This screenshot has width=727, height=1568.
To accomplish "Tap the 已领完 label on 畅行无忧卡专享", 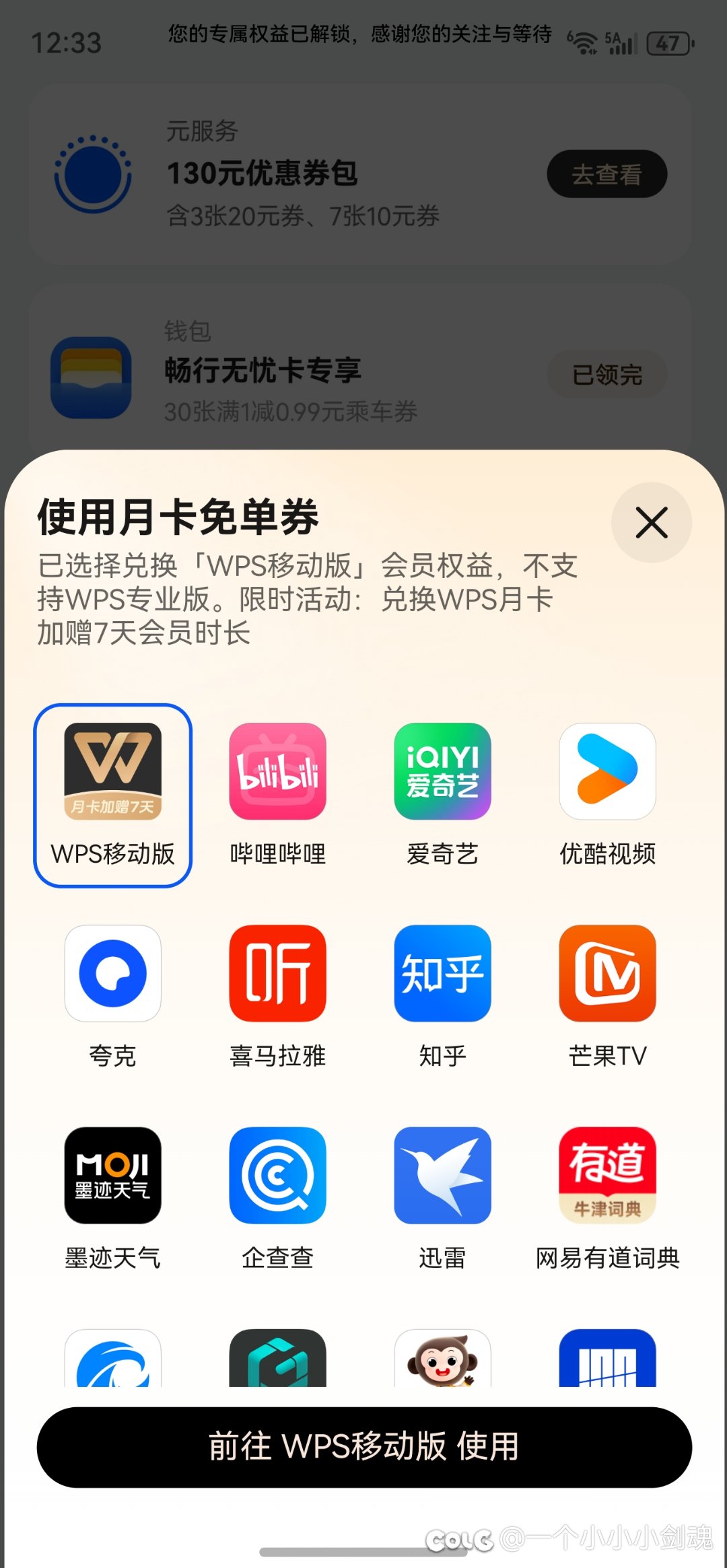I will pyautogui.click(x=605, y=375).
